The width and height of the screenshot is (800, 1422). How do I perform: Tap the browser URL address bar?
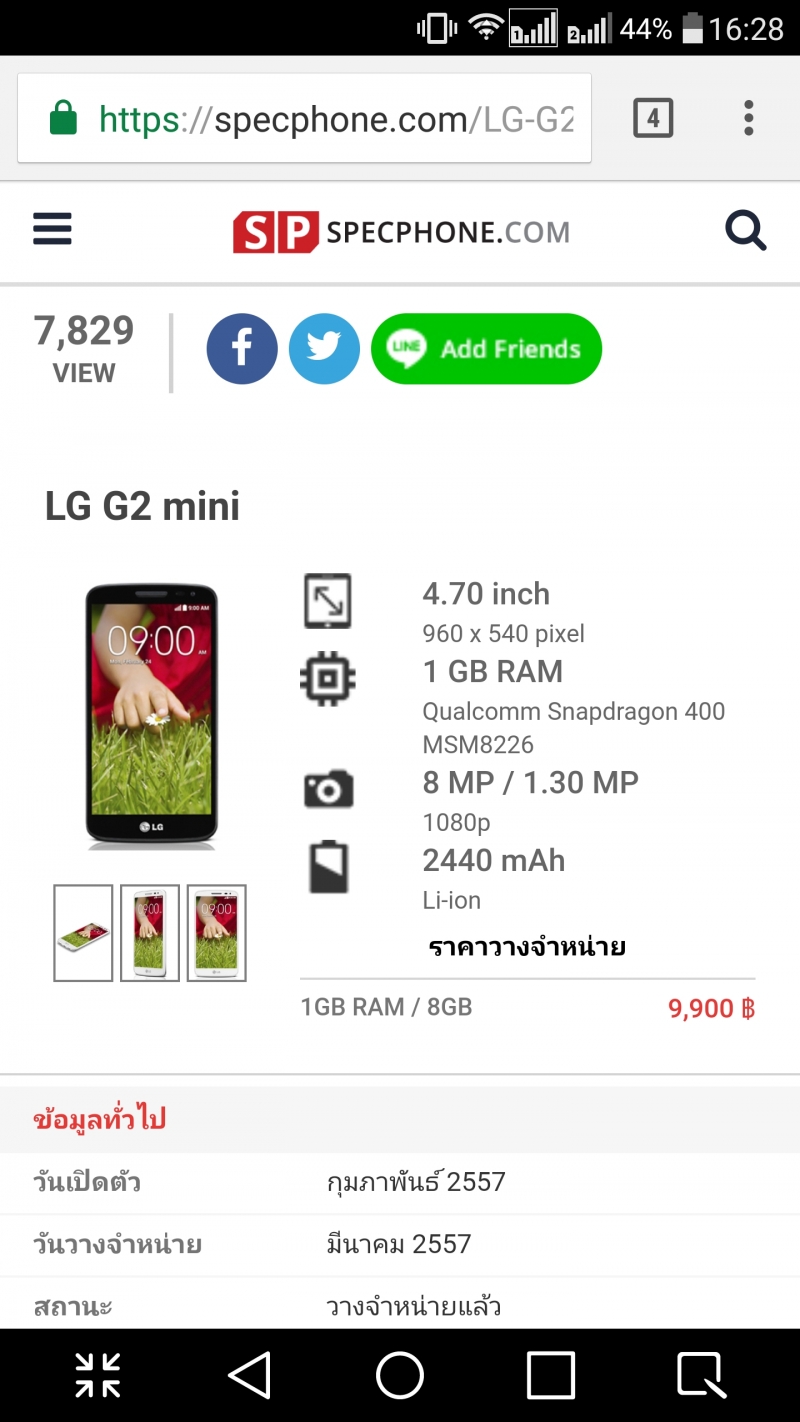pyautogui.click(x=304, y=119)
